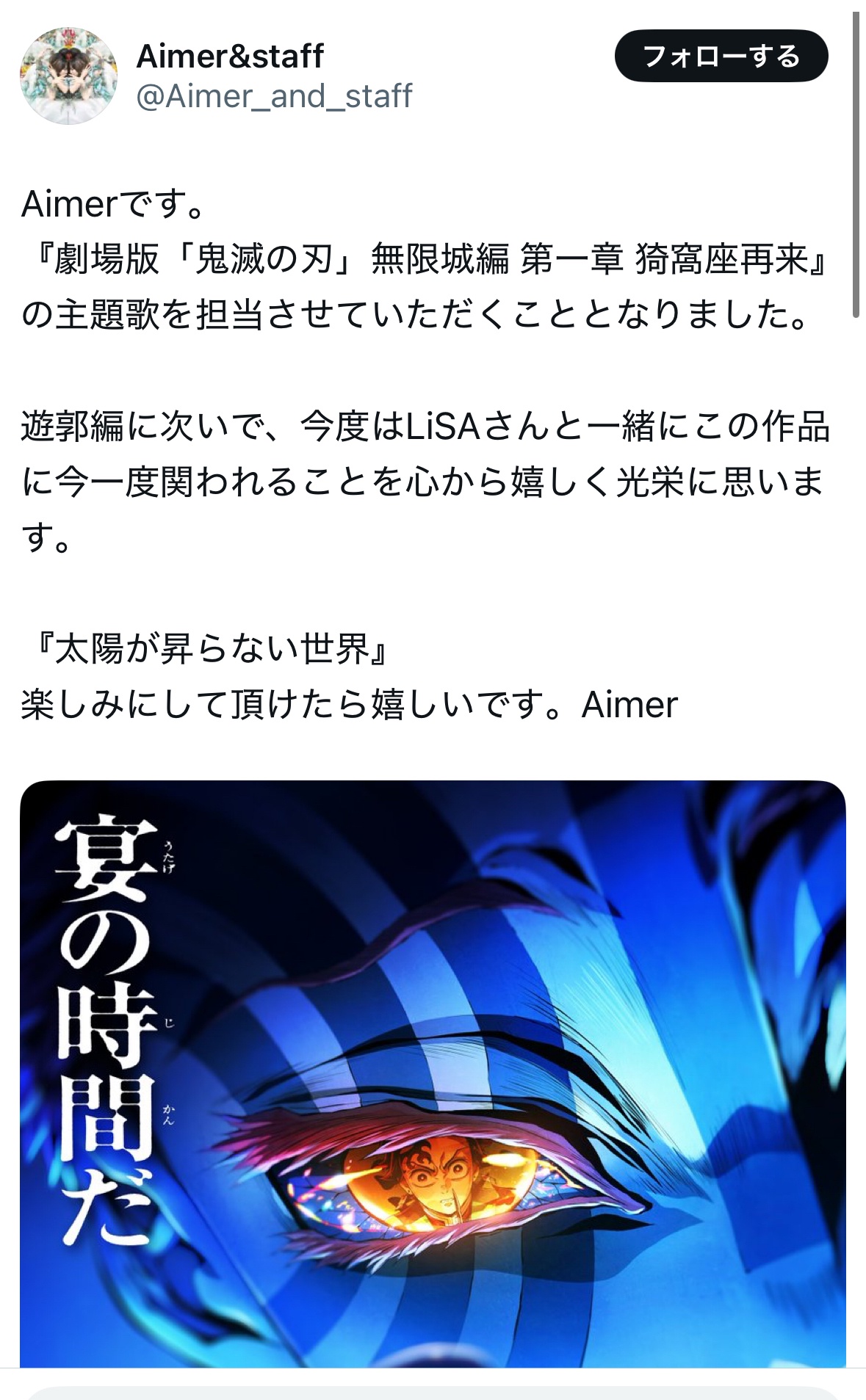Open the Aimer&staff profile picture
This screenshot has width=866, height=1400.
point(68,76)
